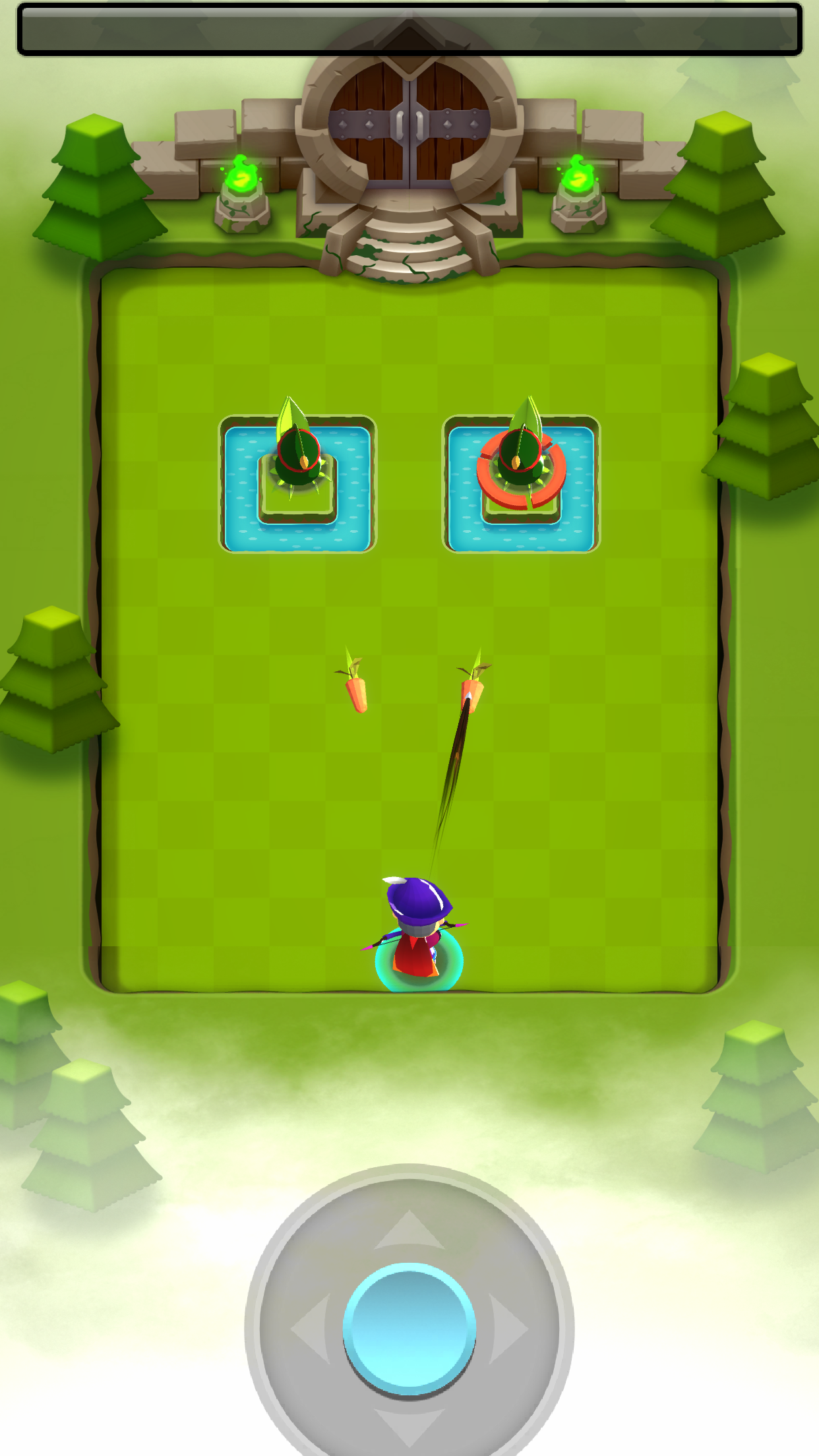Tap the joystick's up arrow
The image size is (819, 1456).
point(409,1230)
